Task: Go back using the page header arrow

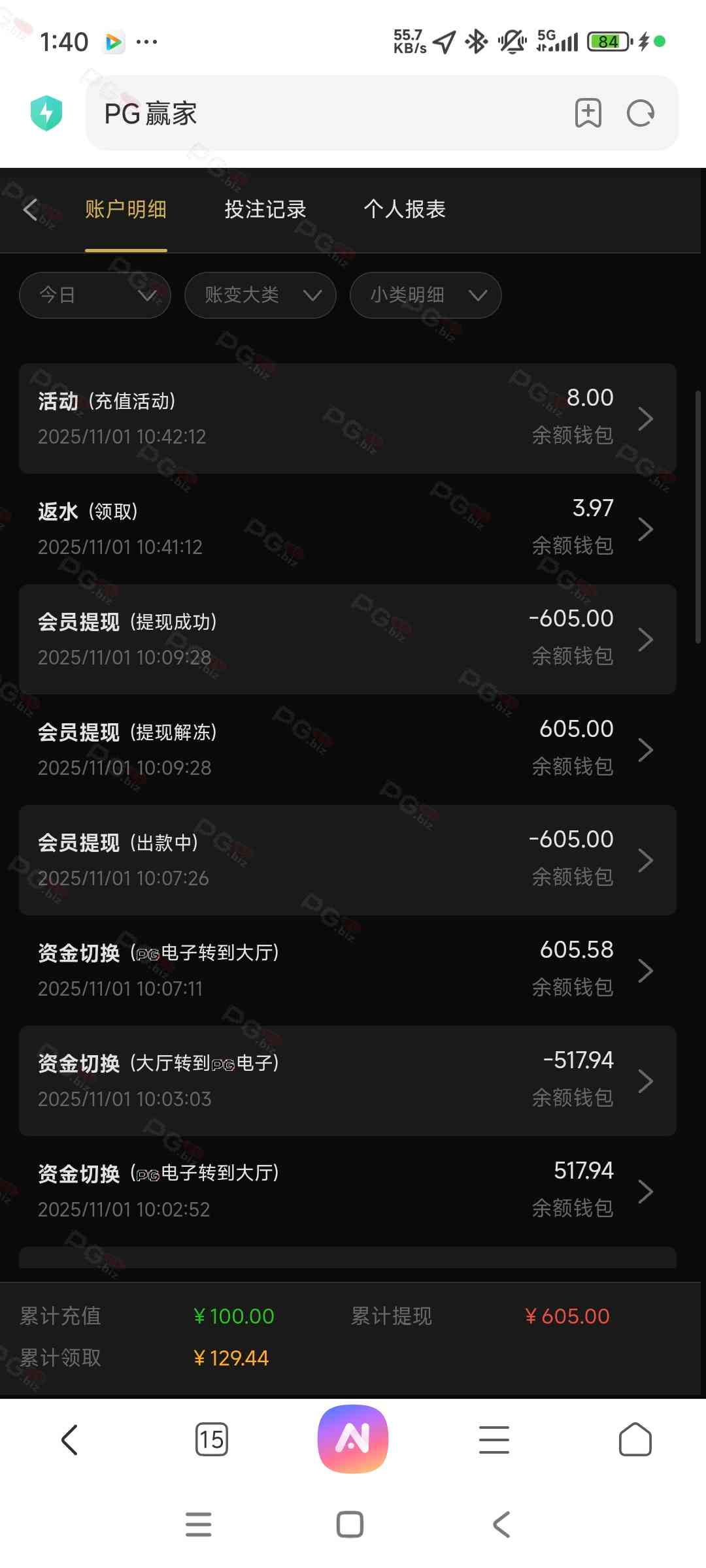Action: coord(31,210)
